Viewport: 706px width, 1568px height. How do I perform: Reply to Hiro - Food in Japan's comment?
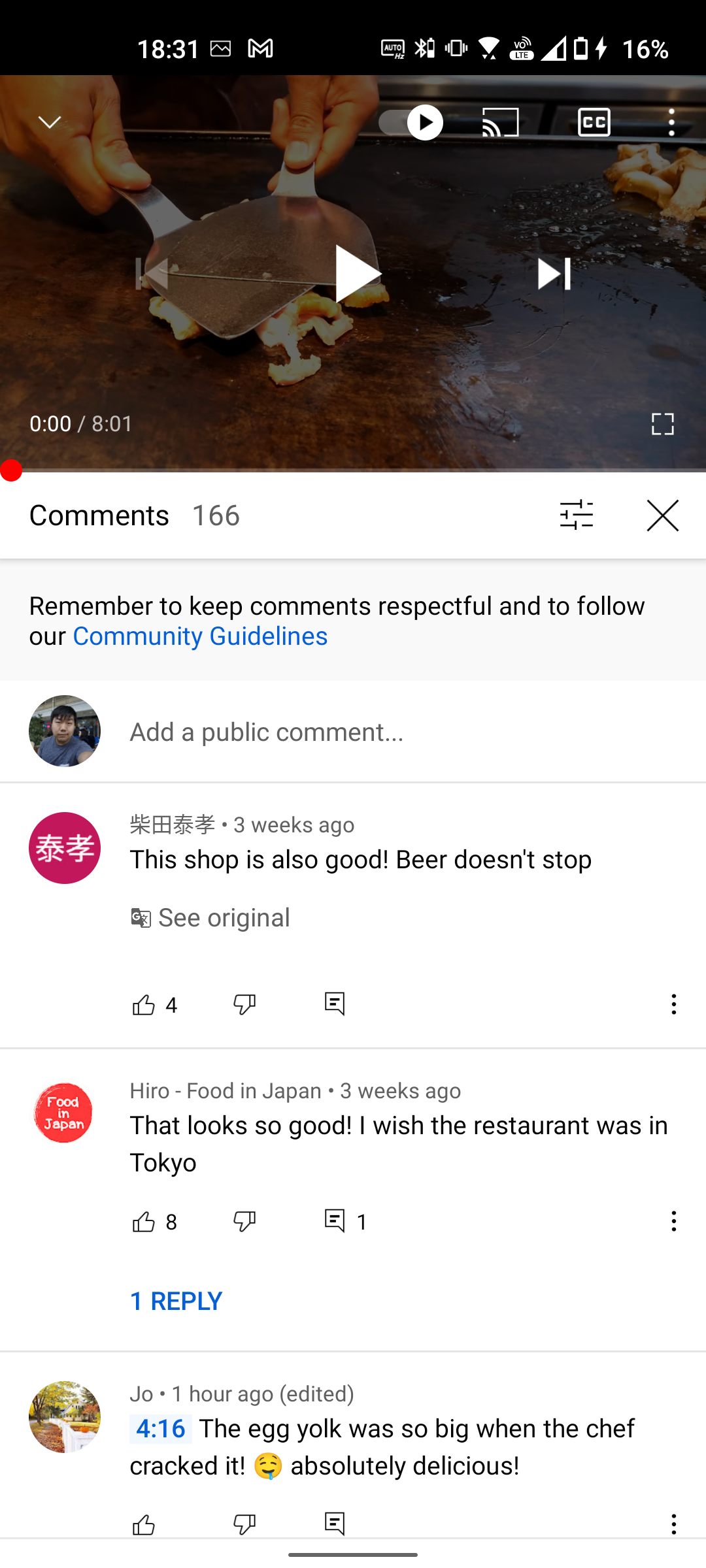point(335,1221)
